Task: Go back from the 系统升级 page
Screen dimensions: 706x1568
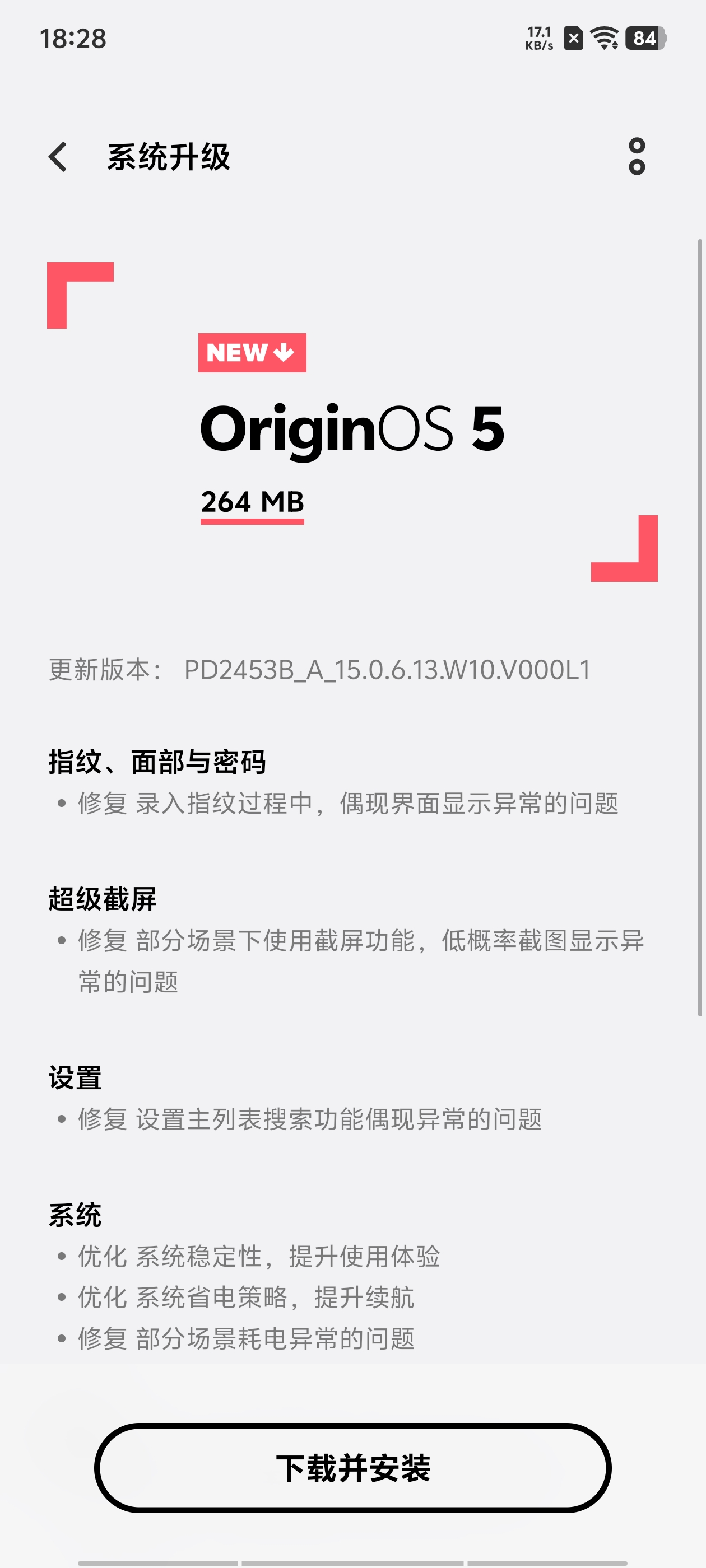Action: pyautogui.click(x=58, y=157)
